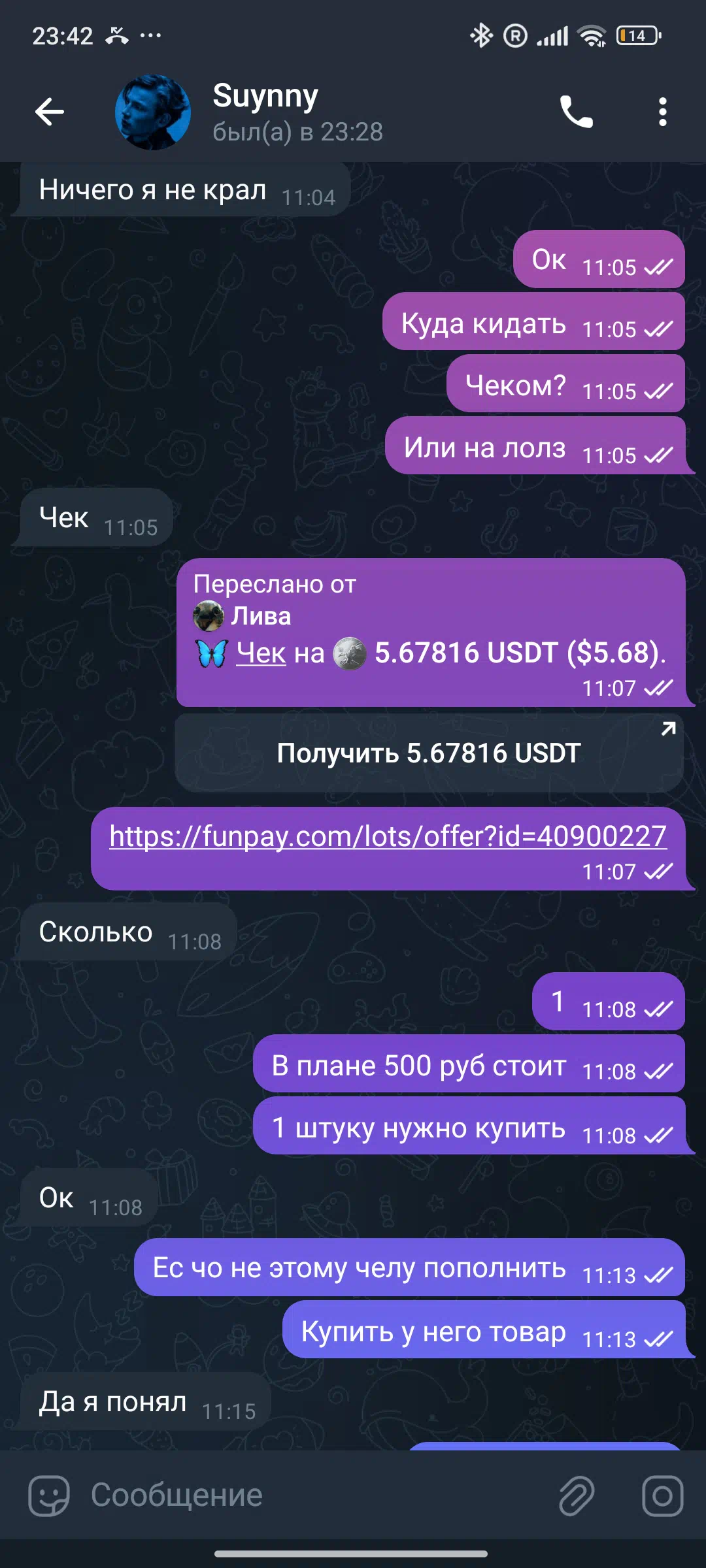Open the underlined Чек link
Viewport: 706px width, 1568px height.
coord(261,653)
